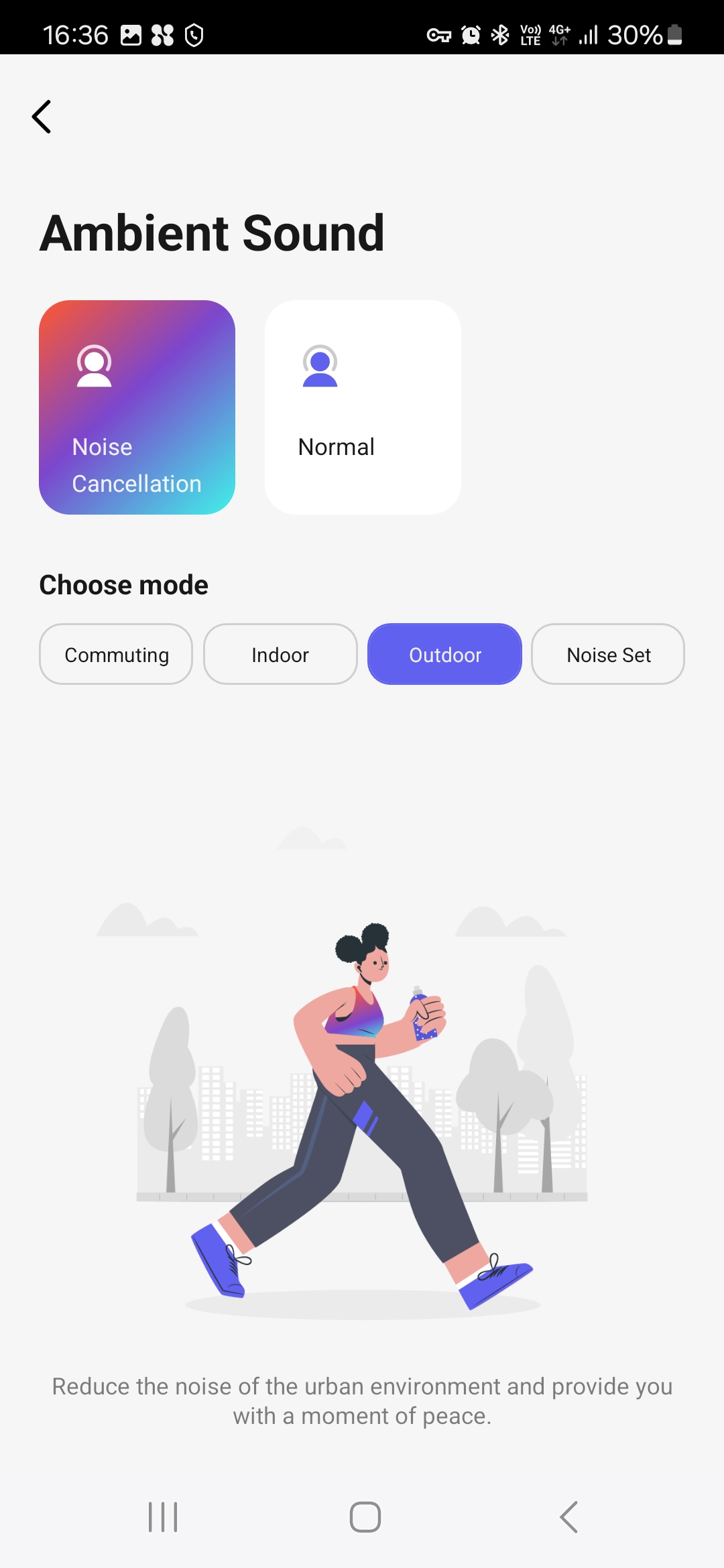Select the Noise Cancellation card
The image size is (724, 1568).
137,407
